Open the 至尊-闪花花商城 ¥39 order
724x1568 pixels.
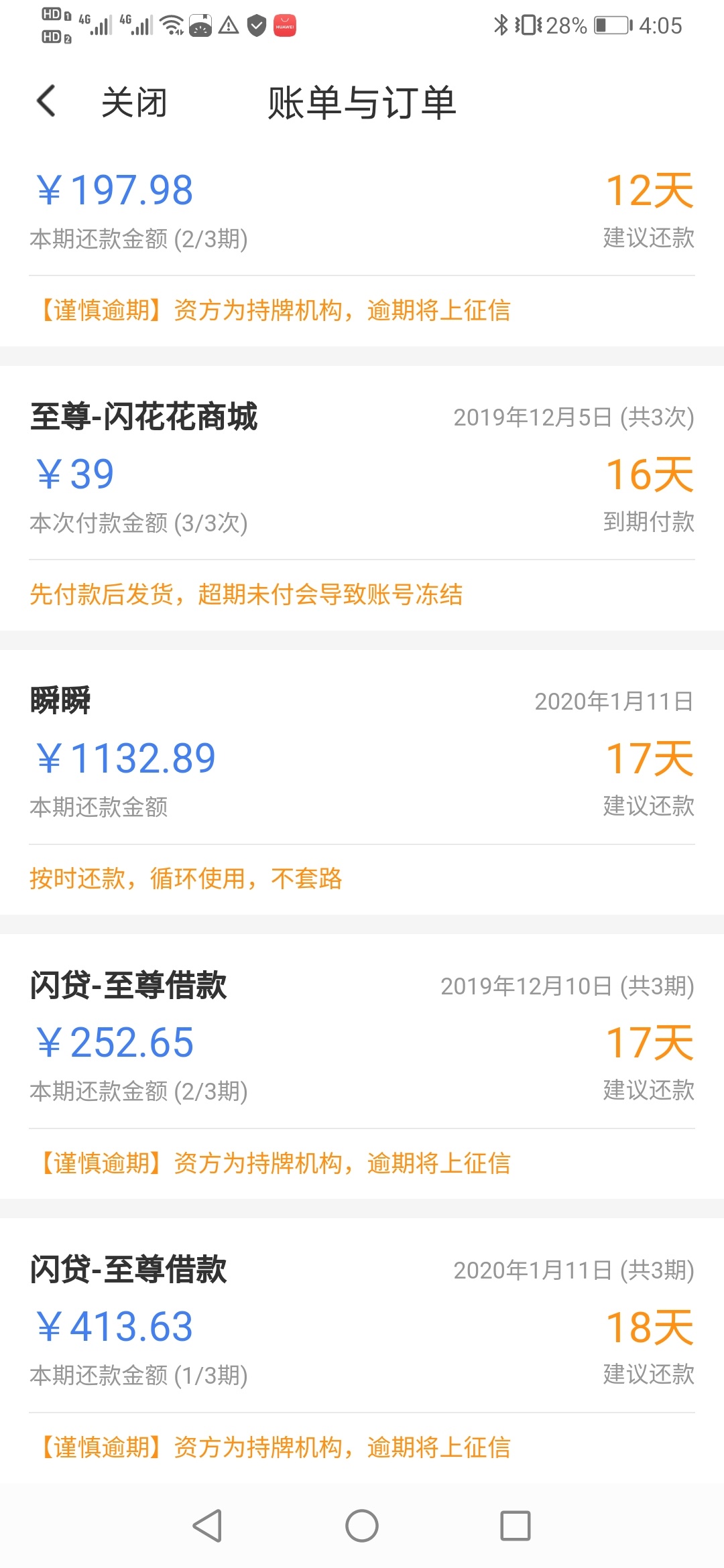(x=362, y=498)
